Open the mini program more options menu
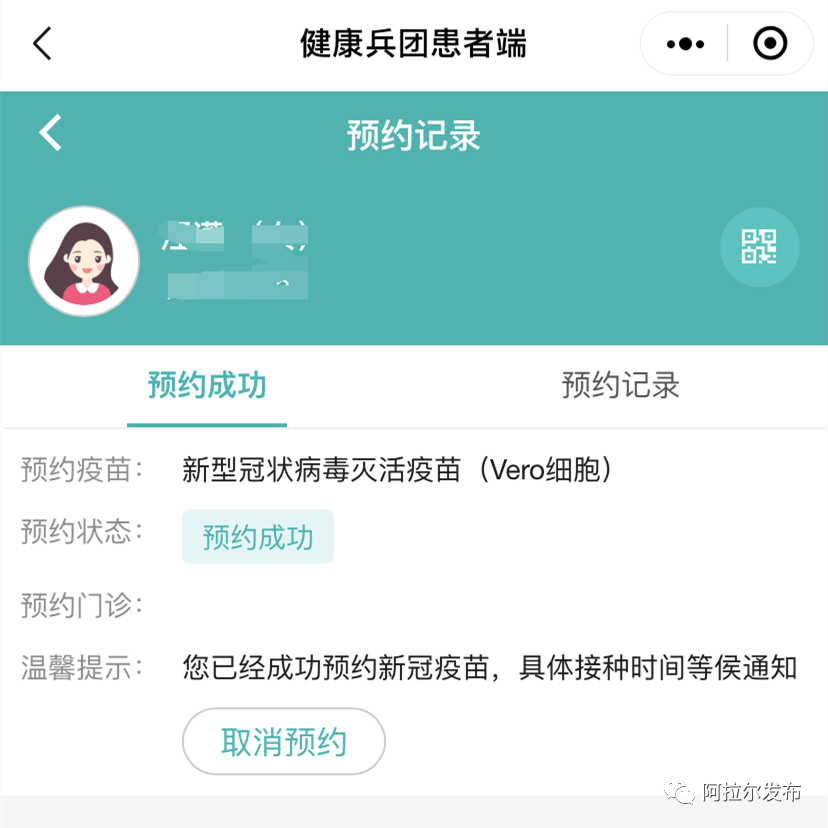Viewport: 828px width, 828px height. (685, 44)
